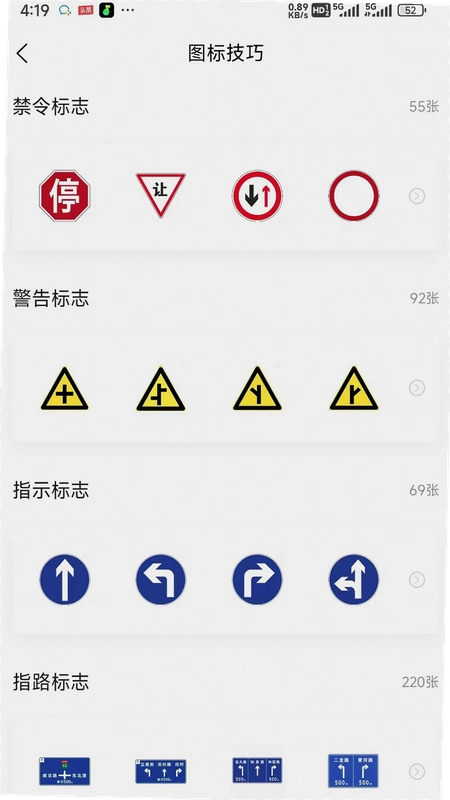The width and height of the screenshot is (450, 800).
Task: Expand 指示标志 row with its chevron
Action: tap(417, 580)
